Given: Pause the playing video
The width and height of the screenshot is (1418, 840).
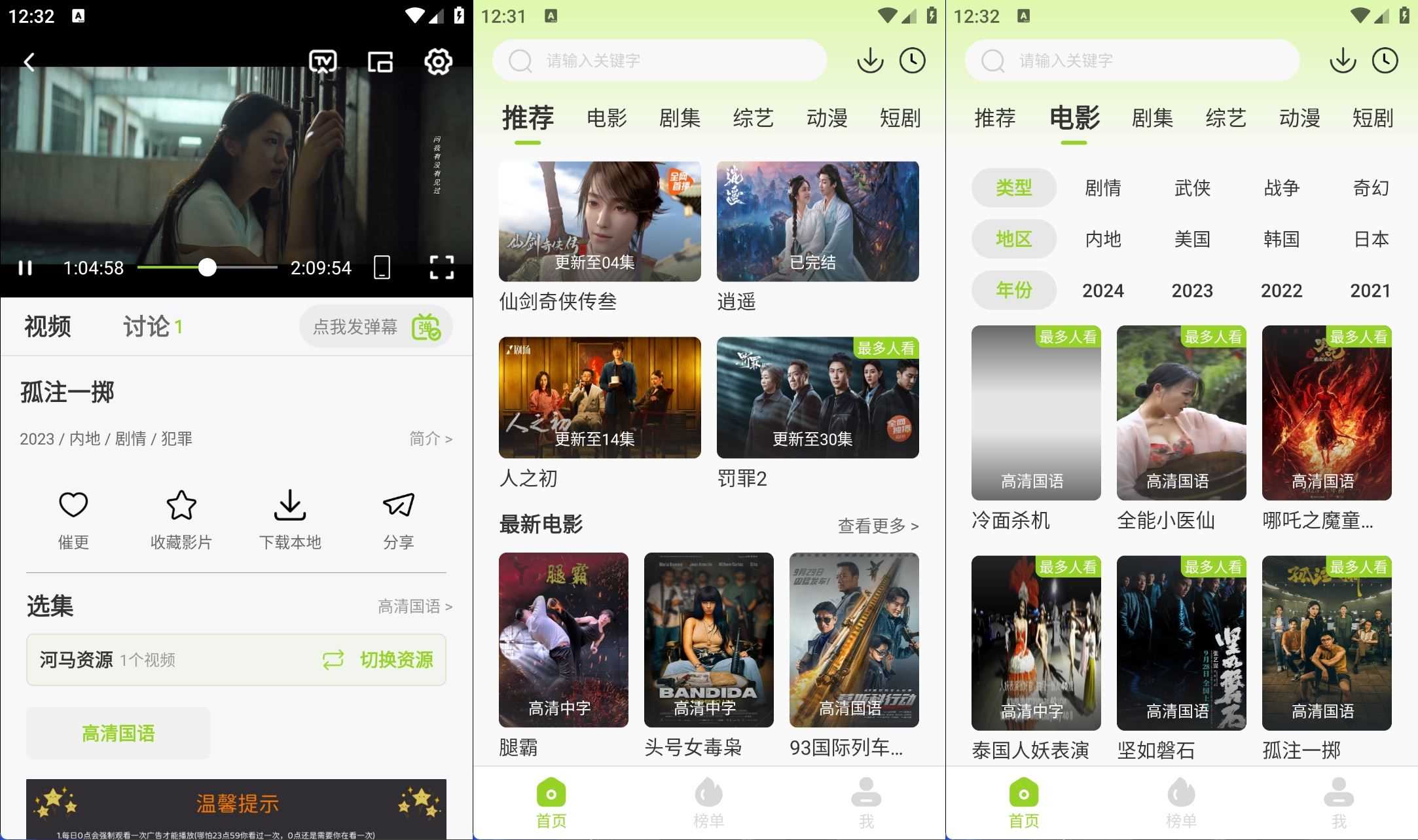Looking at the screenshot, I should (26, 268).
